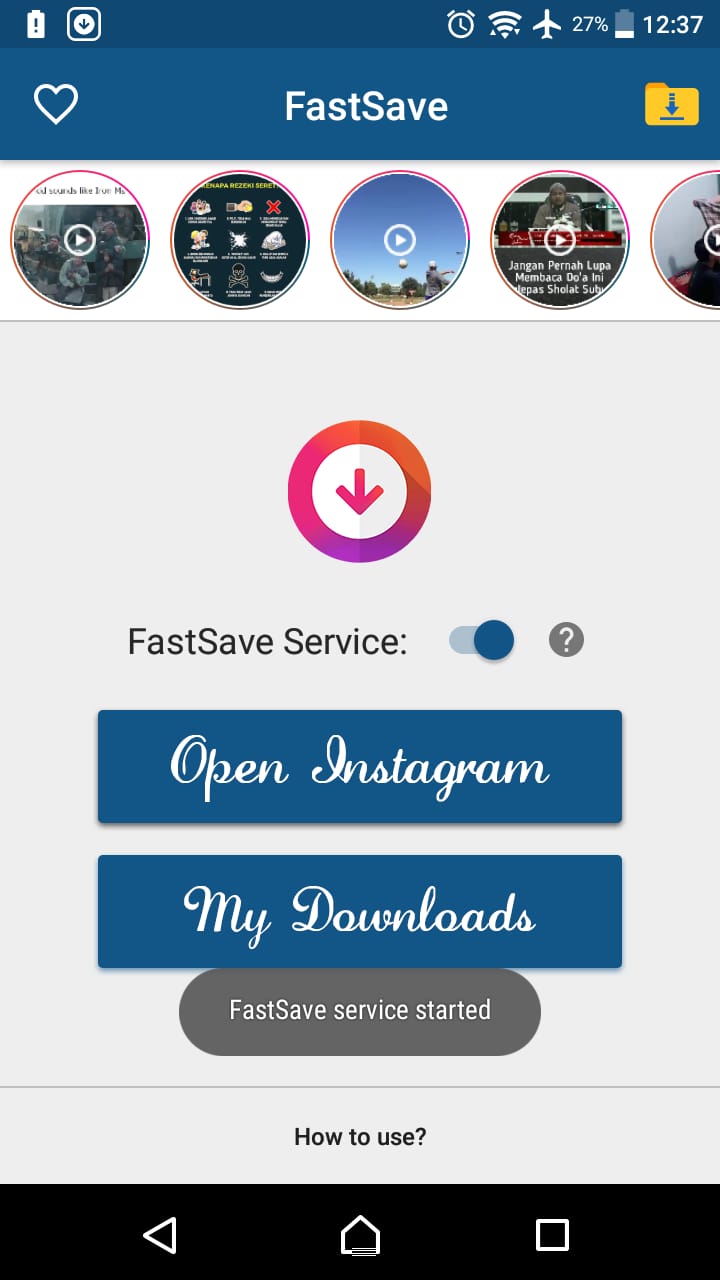This screenshot has height=1280, width=720.
Task: Play the Iron Man sounds video thumbnail
Action: (80, 240)
